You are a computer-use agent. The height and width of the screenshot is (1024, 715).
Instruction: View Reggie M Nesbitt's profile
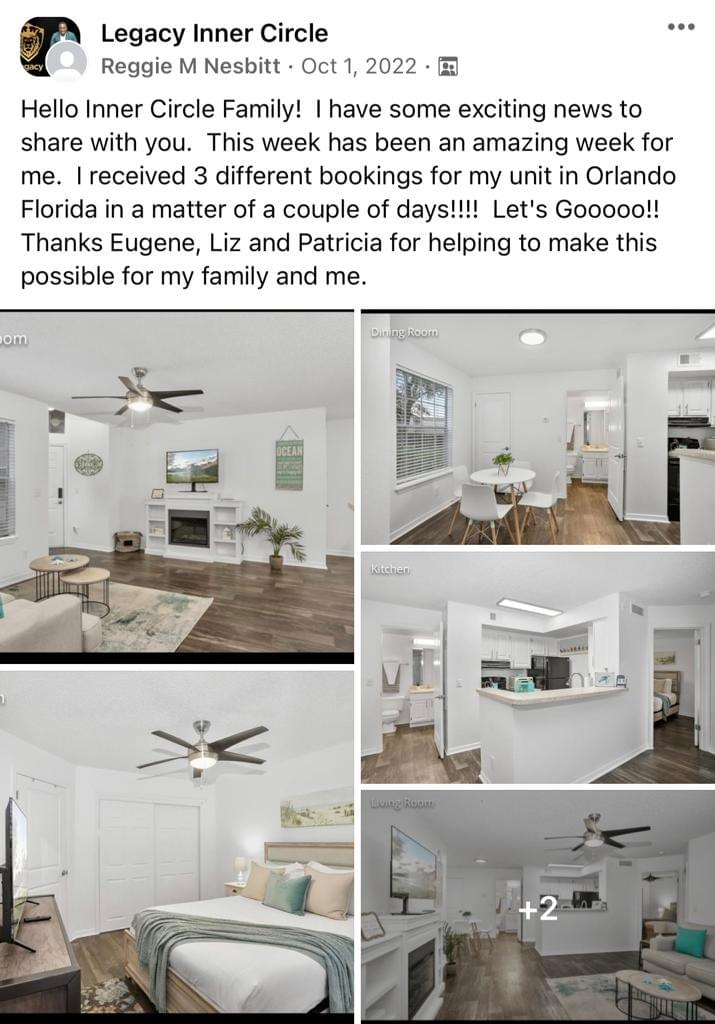pos(192,66)
